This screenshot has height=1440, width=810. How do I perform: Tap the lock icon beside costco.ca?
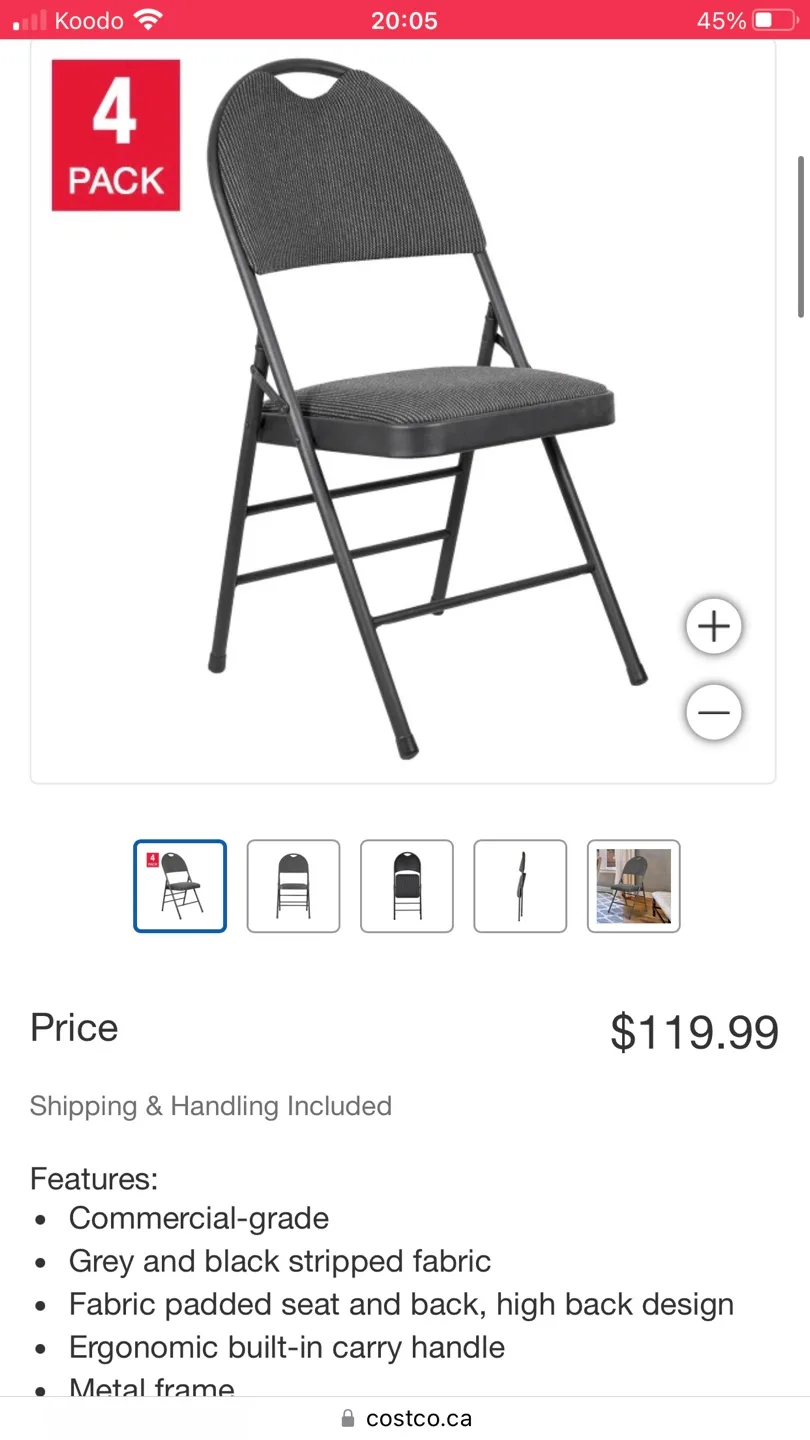click(x=348, y=1417)
